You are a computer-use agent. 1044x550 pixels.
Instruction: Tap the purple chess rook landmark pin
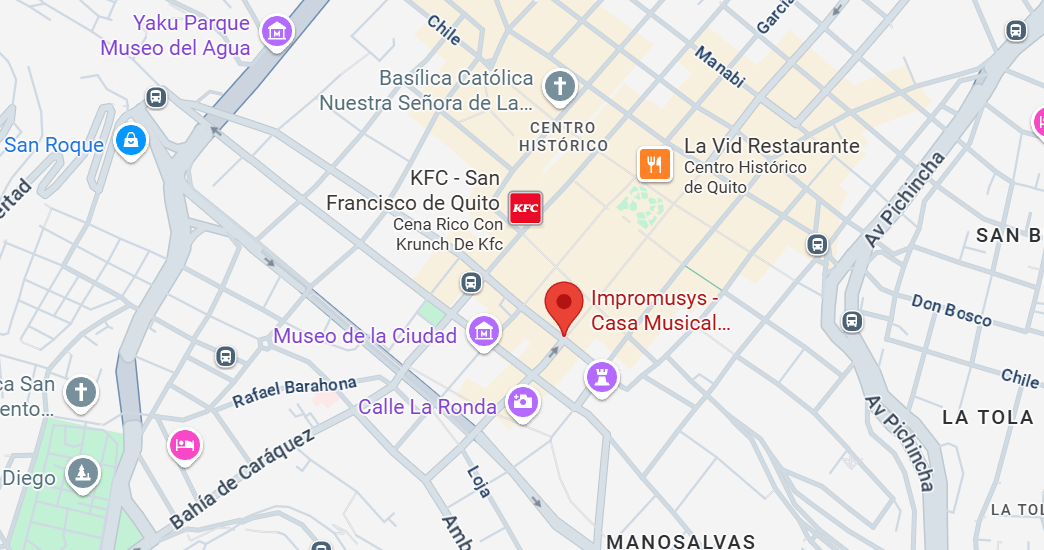click(x=601, y=377)
